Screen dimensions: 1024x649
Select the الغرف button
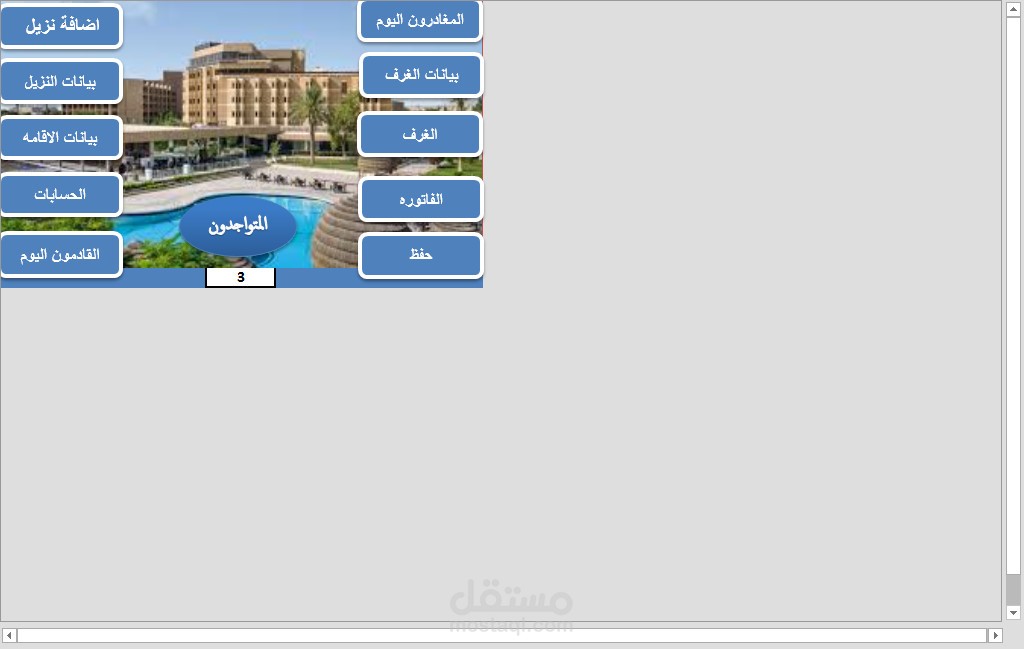tap(420, 134)
